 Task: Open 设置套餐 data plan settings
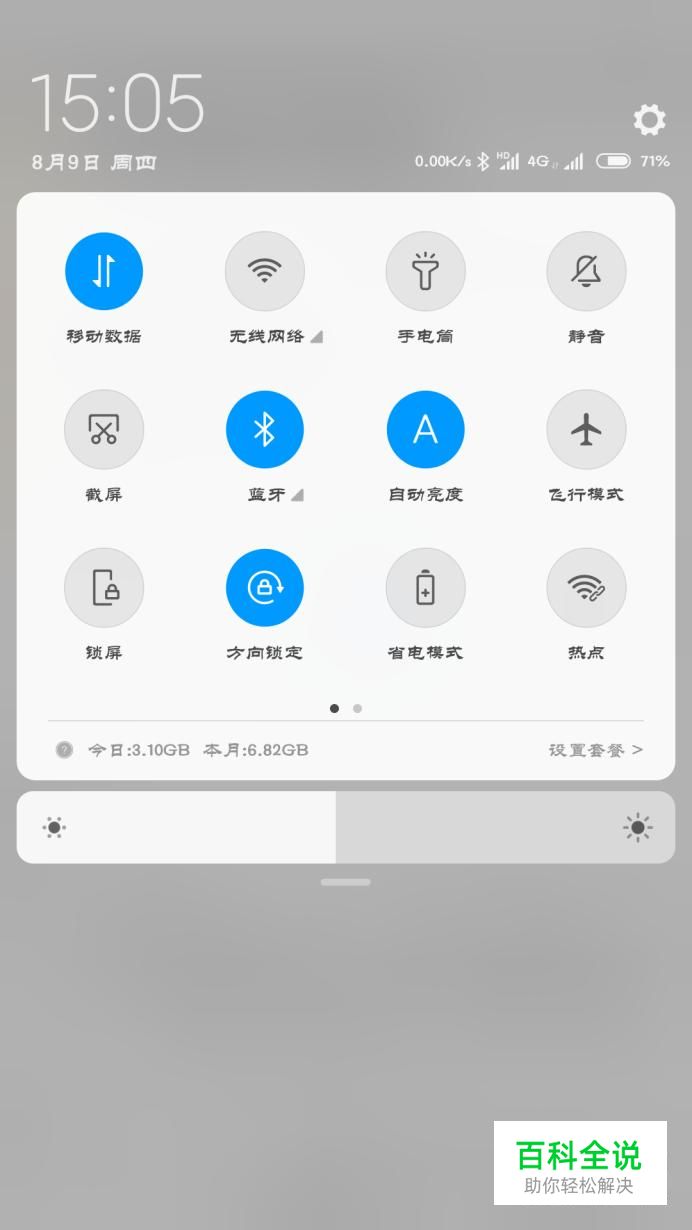595,750
